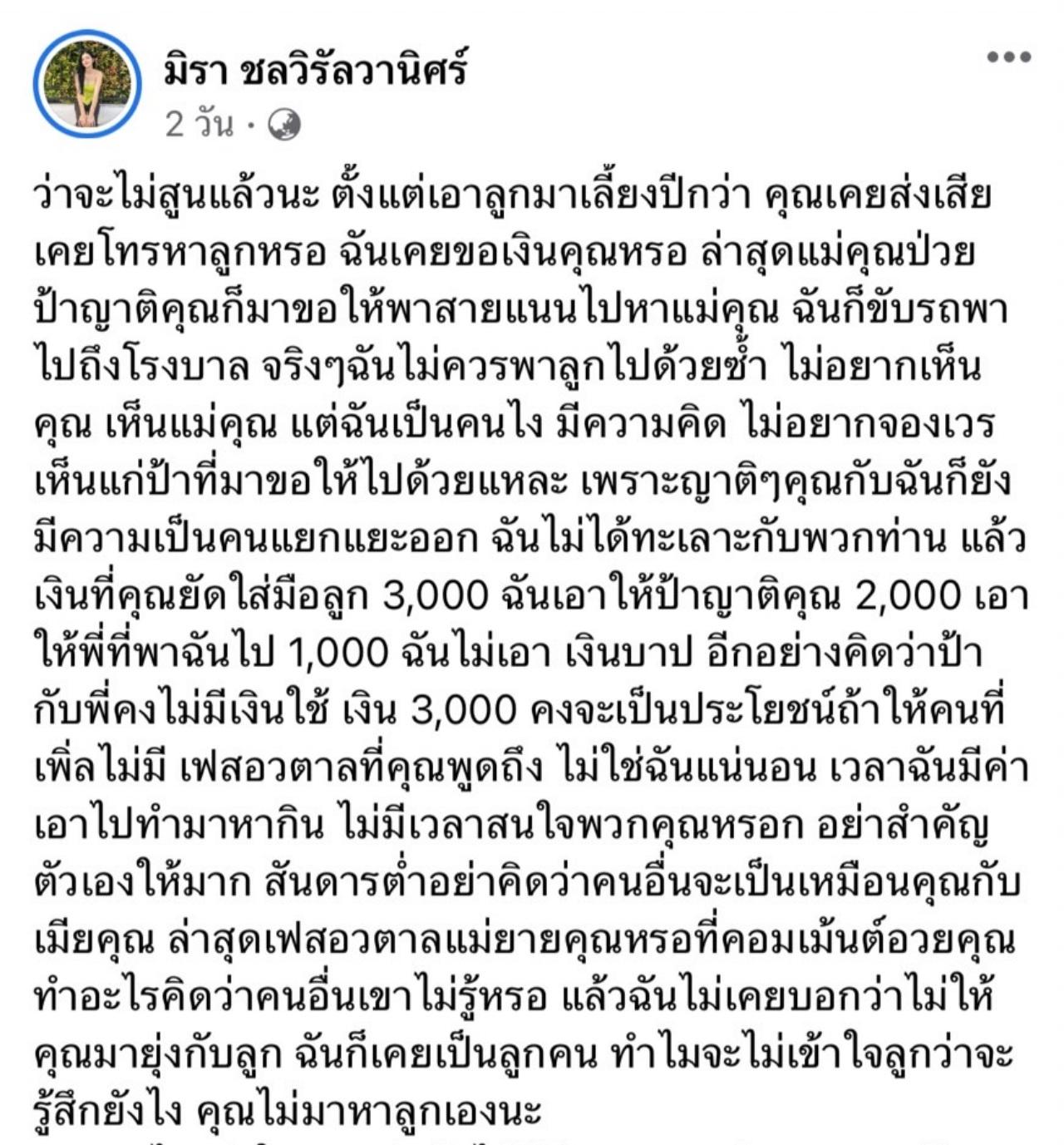Tap the author name มิรา ชลวิรัลวานิศร์

pos(317,67)
